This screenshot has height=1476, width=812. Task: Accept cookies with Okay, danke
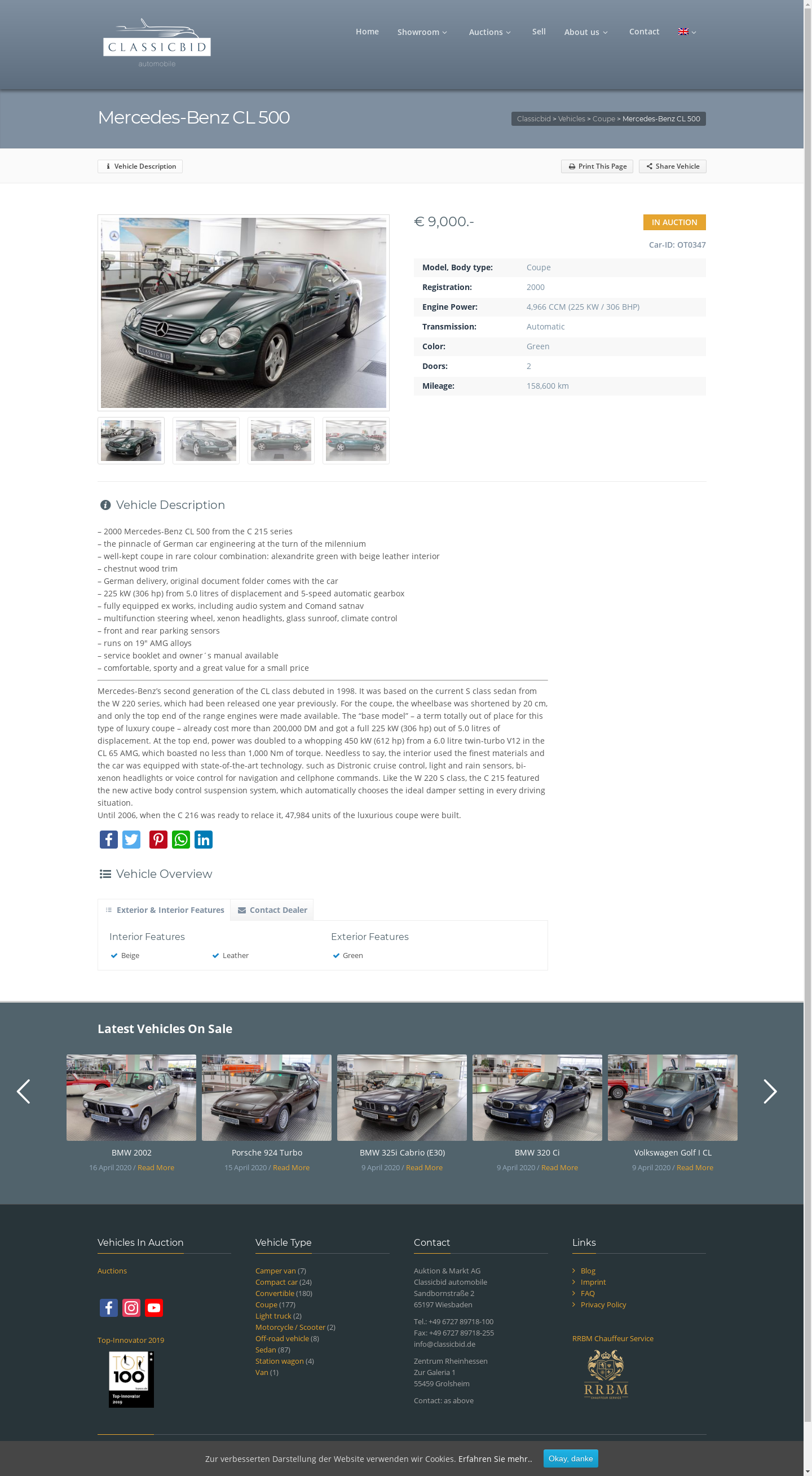tap(570, 1459)
